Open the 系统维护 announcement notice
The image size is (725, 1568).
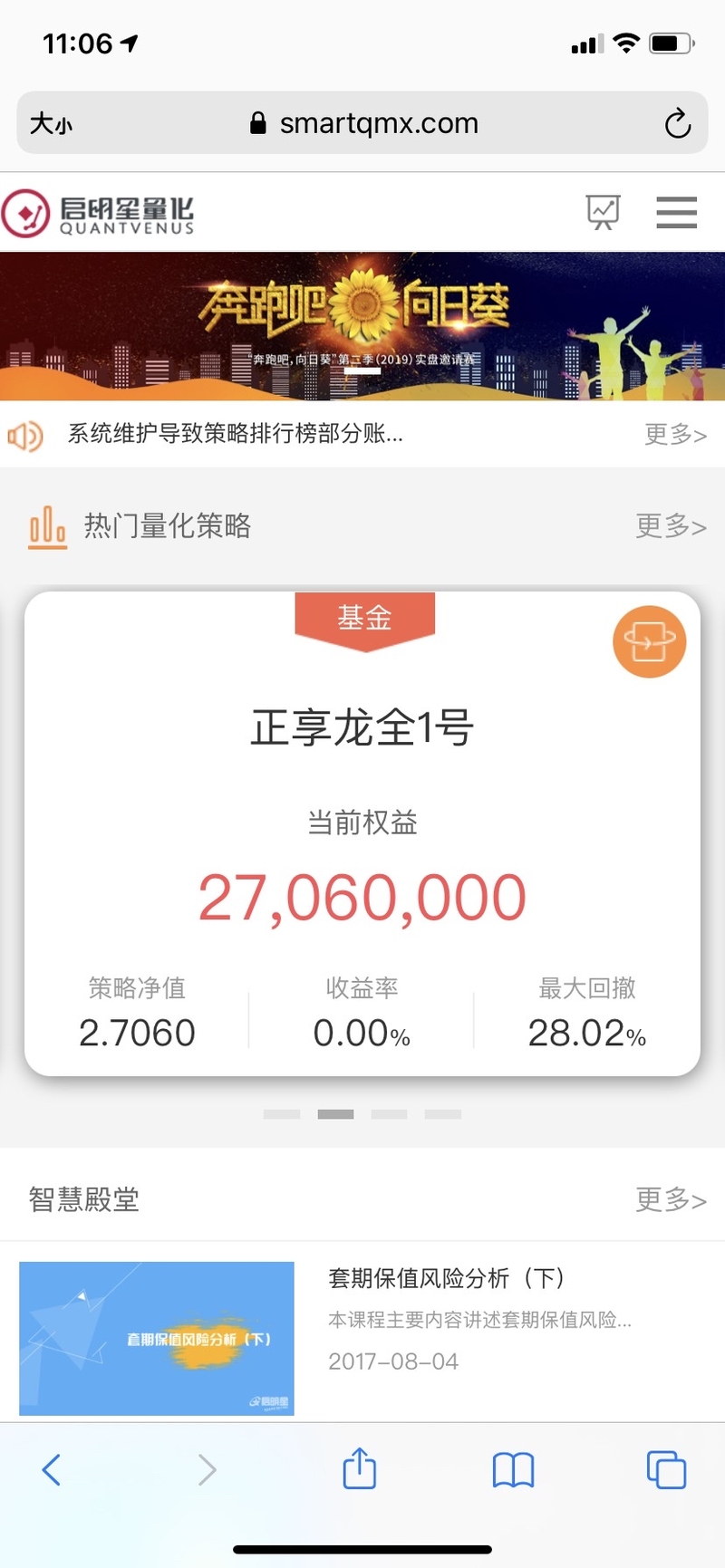point(236,434)
